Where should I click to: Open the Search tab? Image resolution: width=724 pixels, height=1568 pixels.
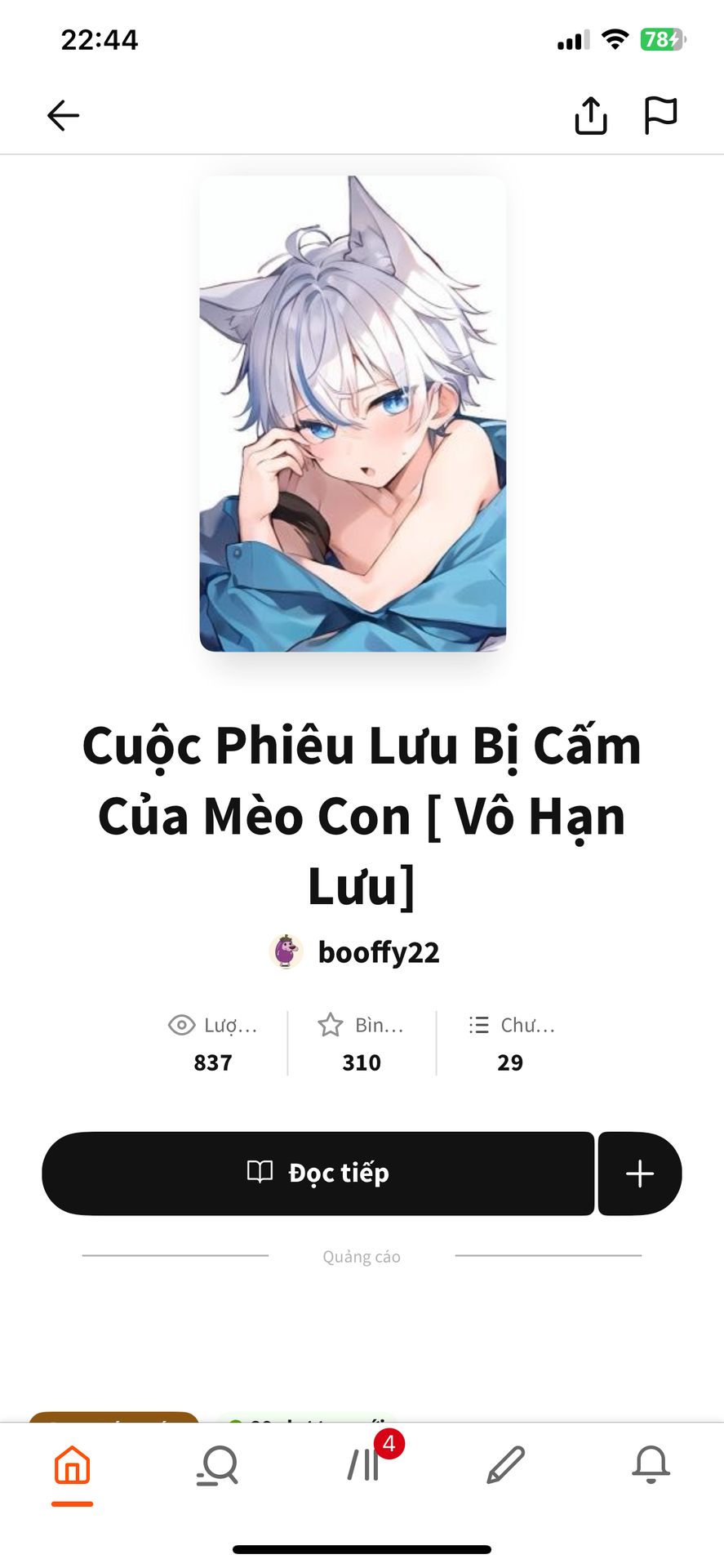pyautogui.click(x=217, y=1466)
